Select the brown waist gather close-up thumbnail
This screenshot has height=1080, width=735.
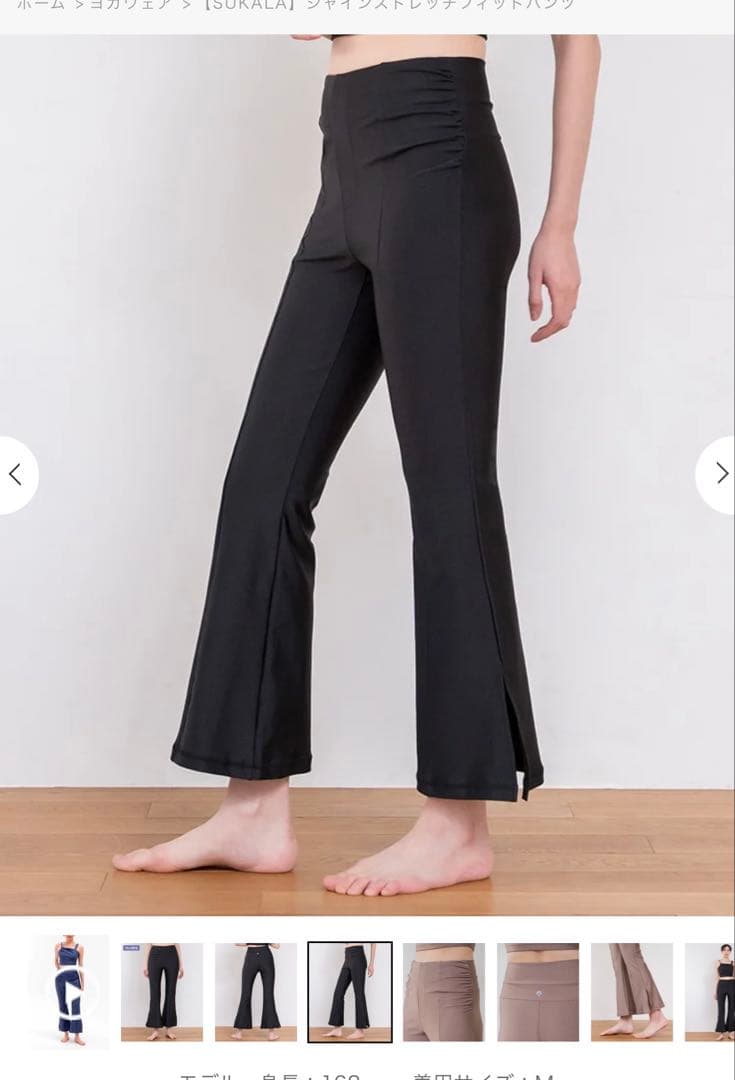(x=444, y=991)
